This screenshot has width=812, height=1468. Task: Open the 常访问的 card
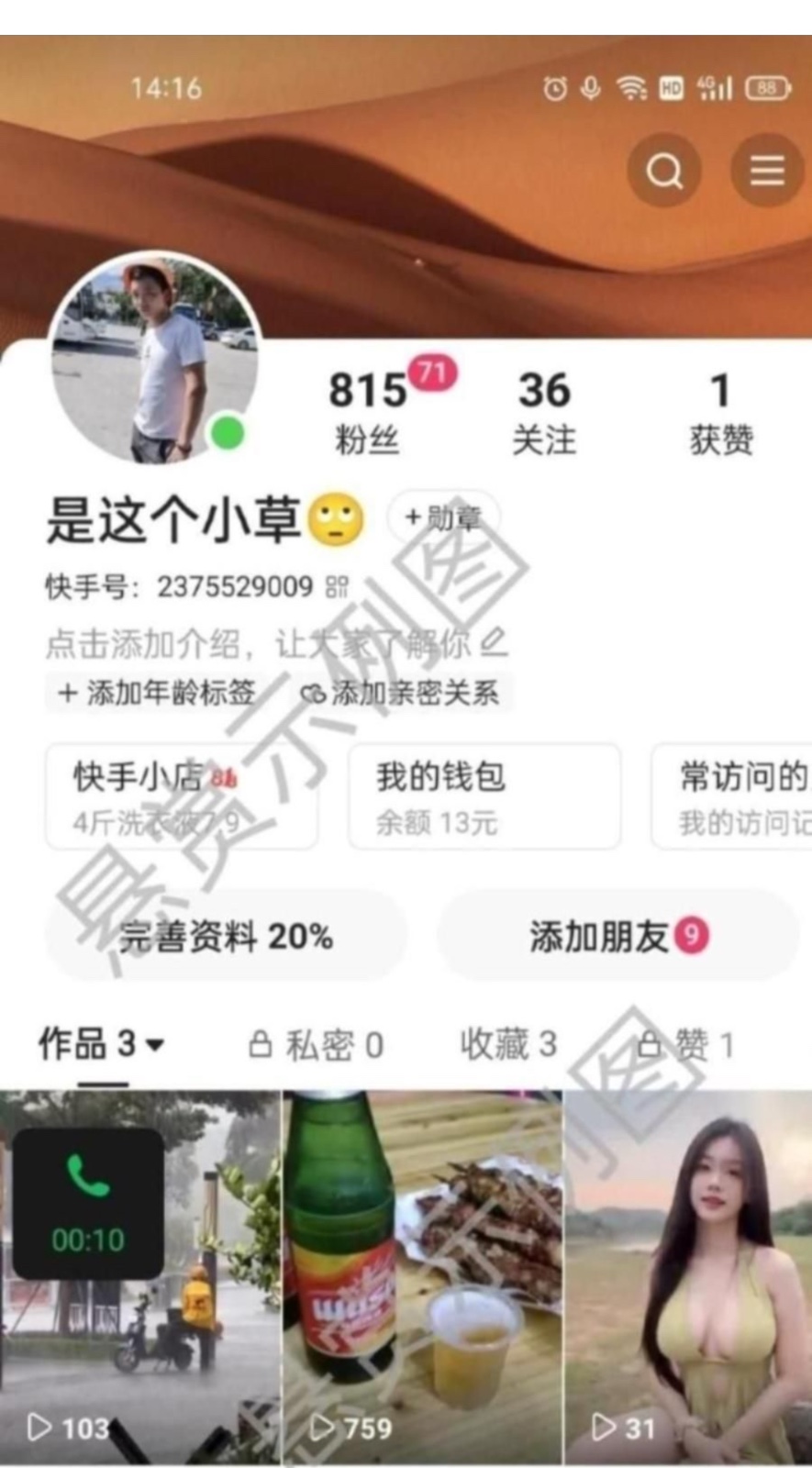[734, 796]
